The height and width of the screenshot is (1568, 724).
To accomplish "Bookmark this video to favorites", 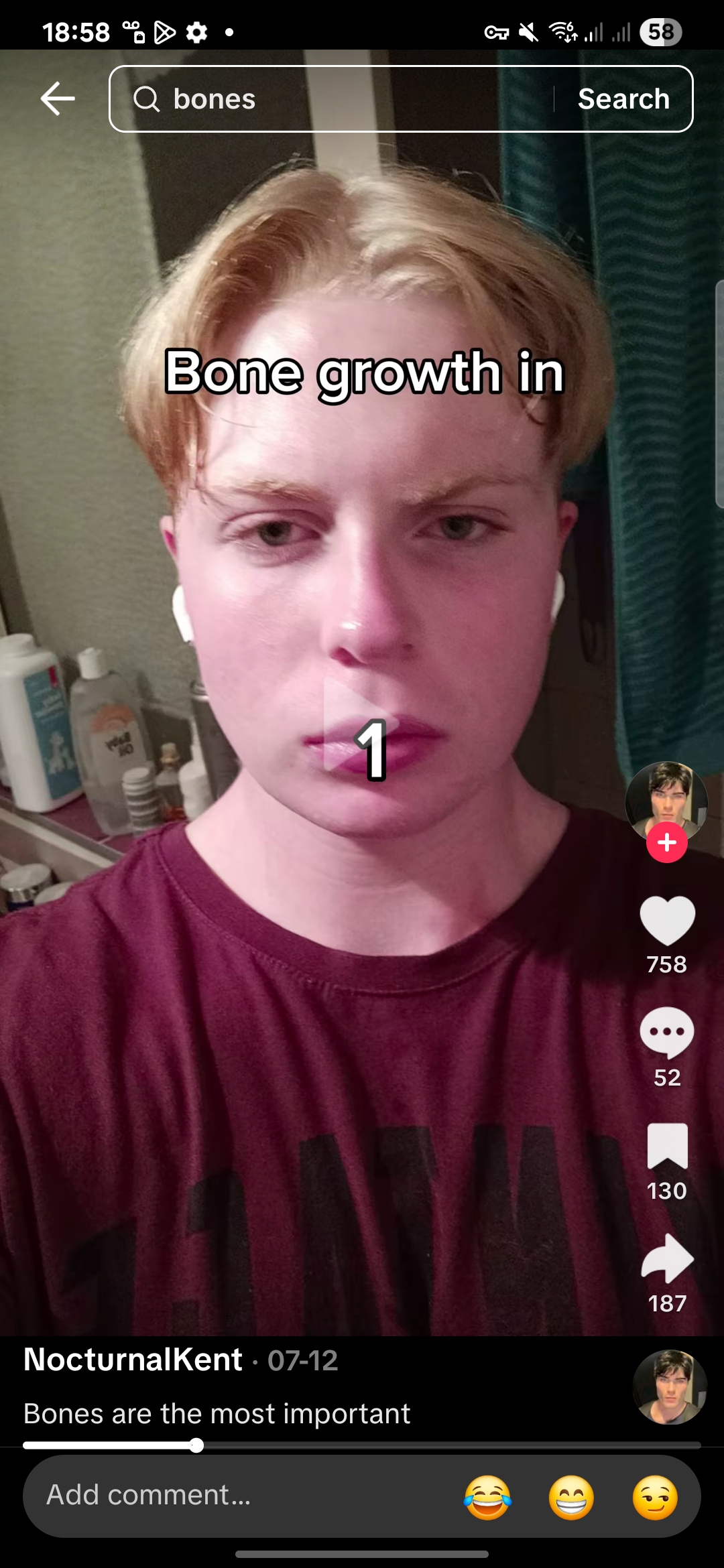I will [x=667, y=1147].
